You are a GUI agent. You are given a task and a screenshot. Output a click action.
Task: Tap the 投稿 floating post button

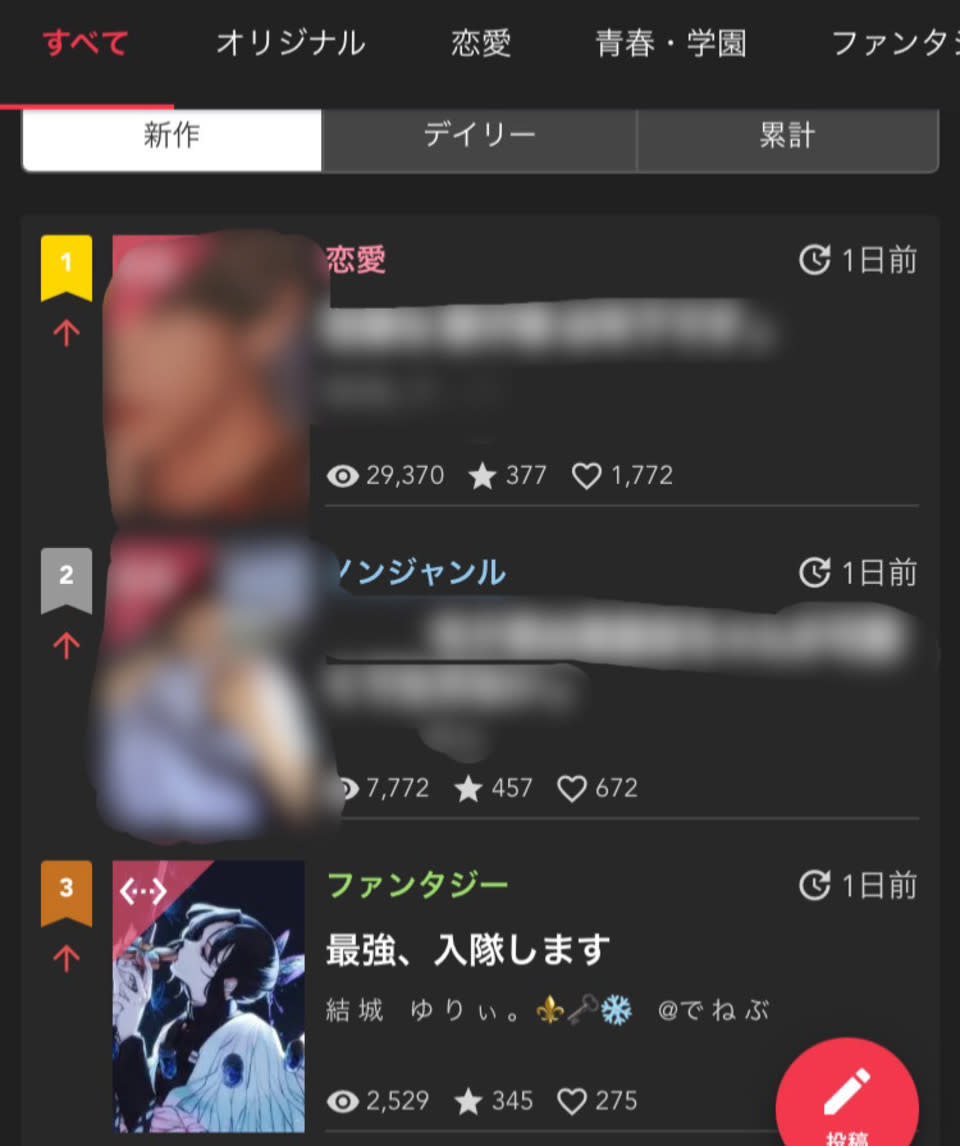coord(846,1098)
